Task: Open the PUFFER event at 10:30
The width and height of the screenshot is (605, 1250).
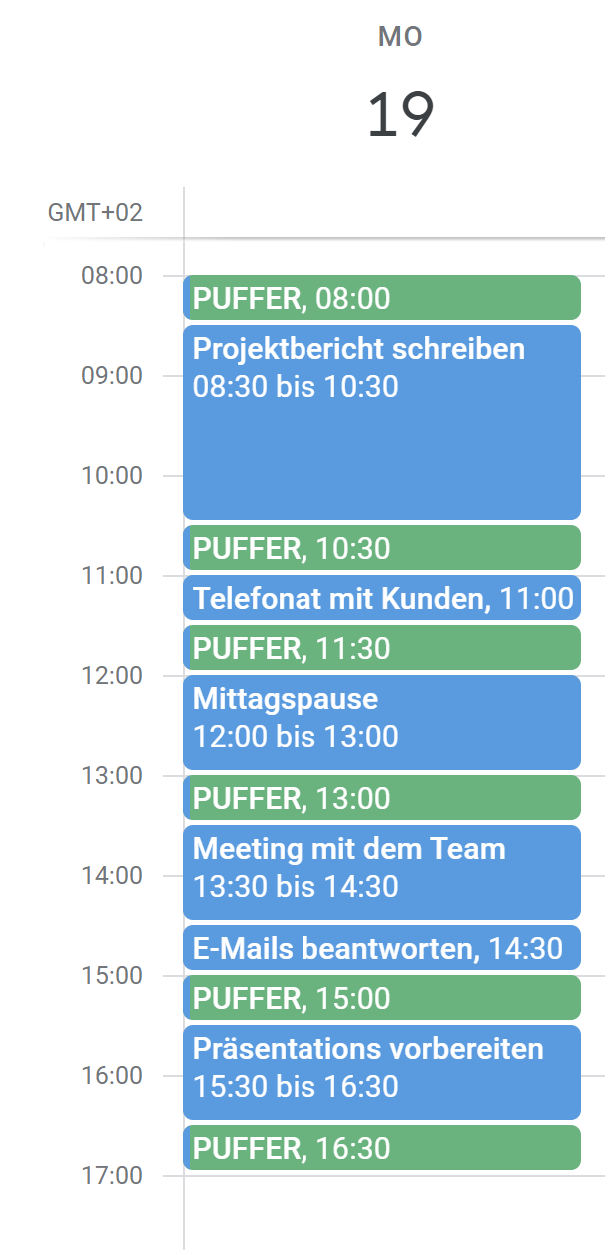Action: 381,548
